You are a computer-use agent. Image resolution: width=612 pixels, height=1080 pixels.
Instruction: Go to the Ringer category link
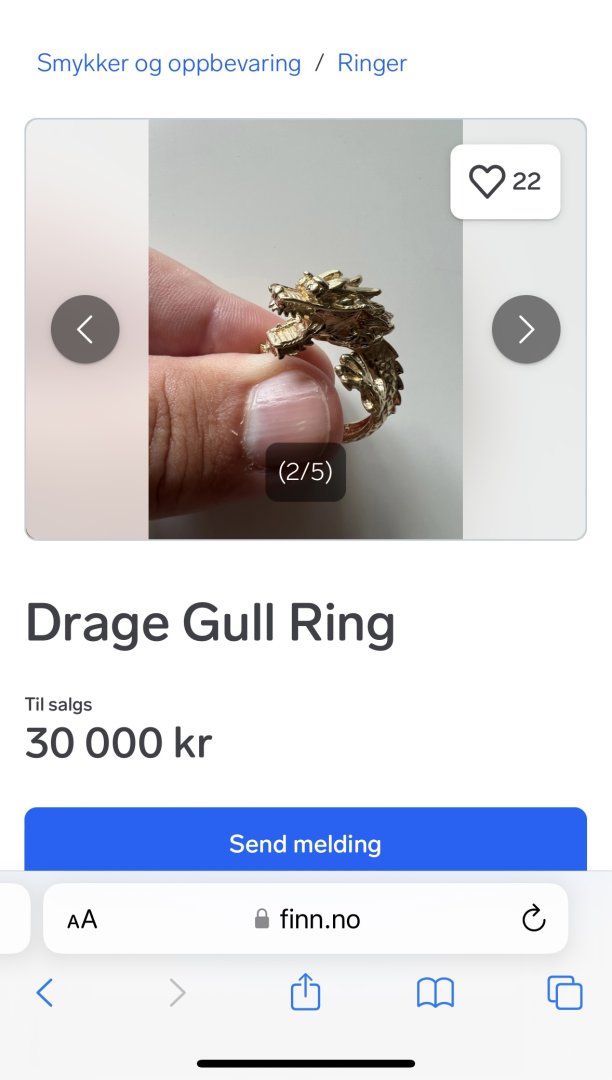[x=372, y=63]
